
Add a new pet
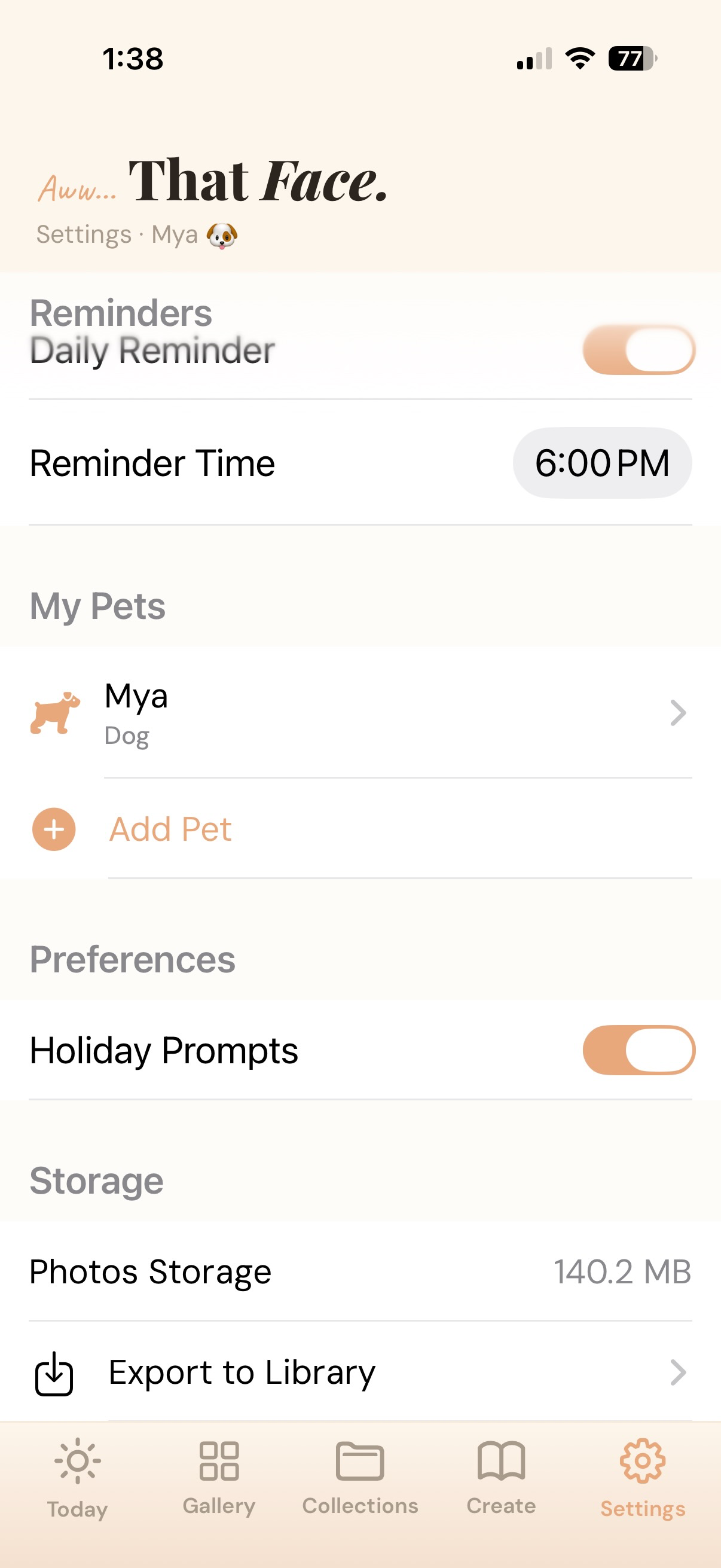pos(360,829)
